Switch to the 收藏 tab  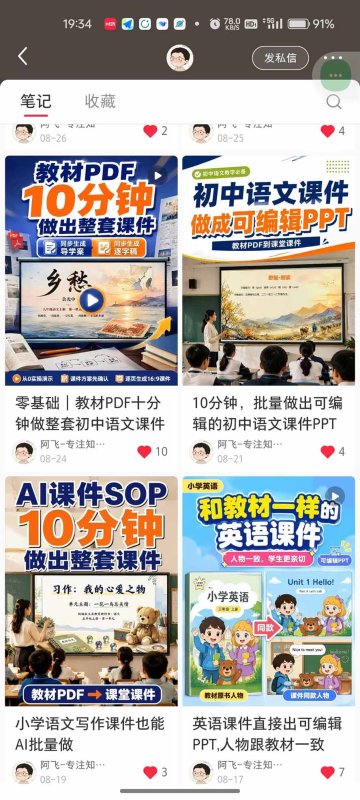[100, 101]
